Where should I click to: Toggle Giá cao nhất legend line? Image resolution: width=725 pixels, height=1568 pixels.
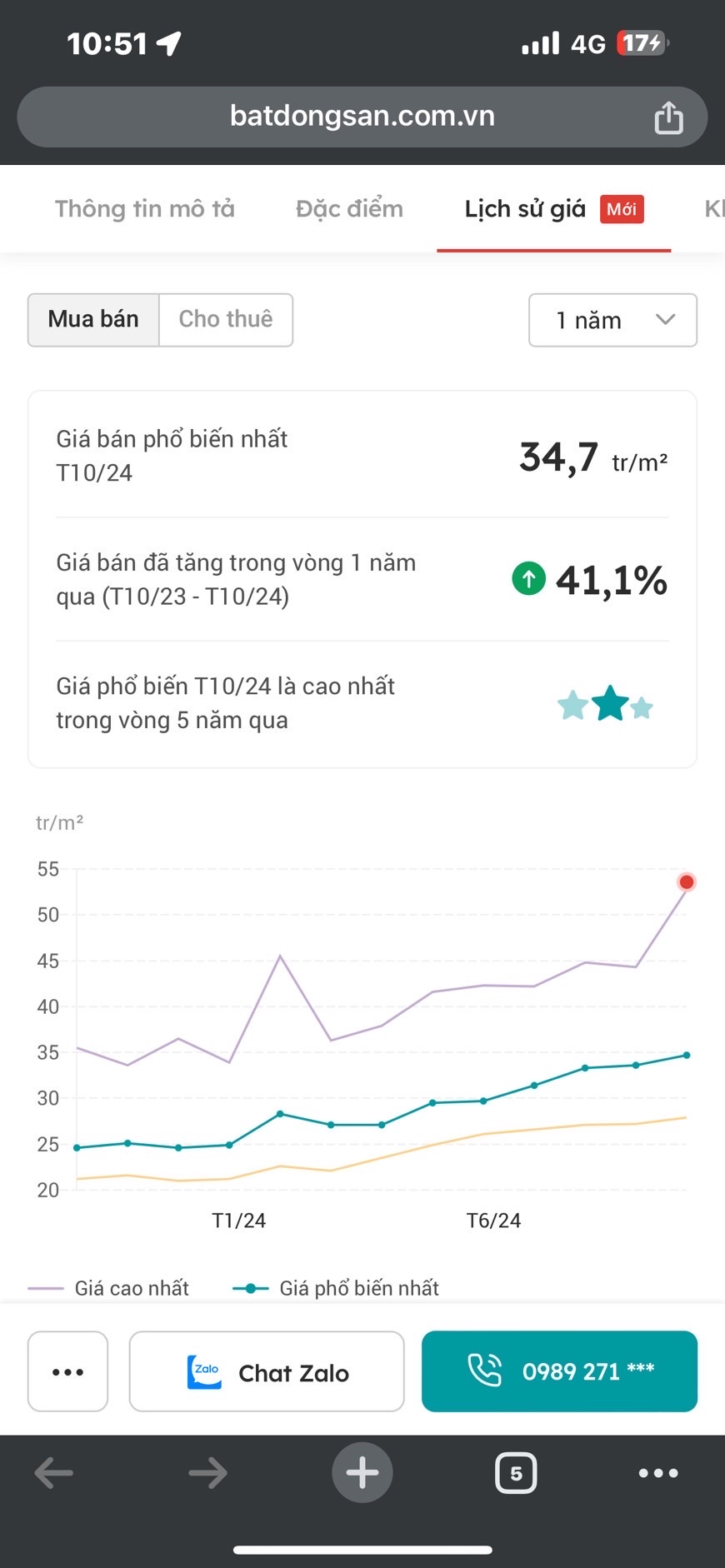click(x=109, y=1288)
